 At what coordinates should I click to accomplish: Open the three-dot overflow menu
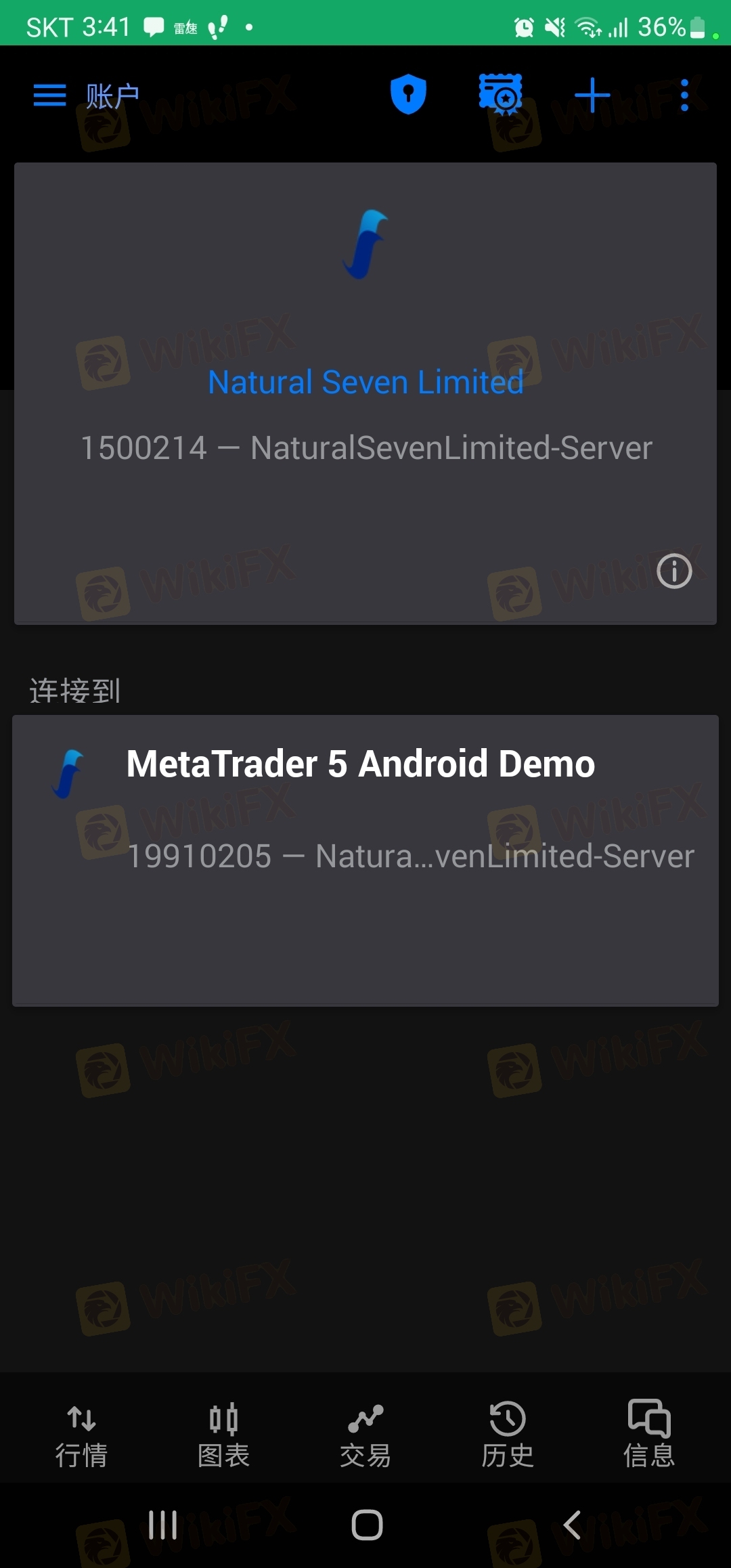click(684, 95)
